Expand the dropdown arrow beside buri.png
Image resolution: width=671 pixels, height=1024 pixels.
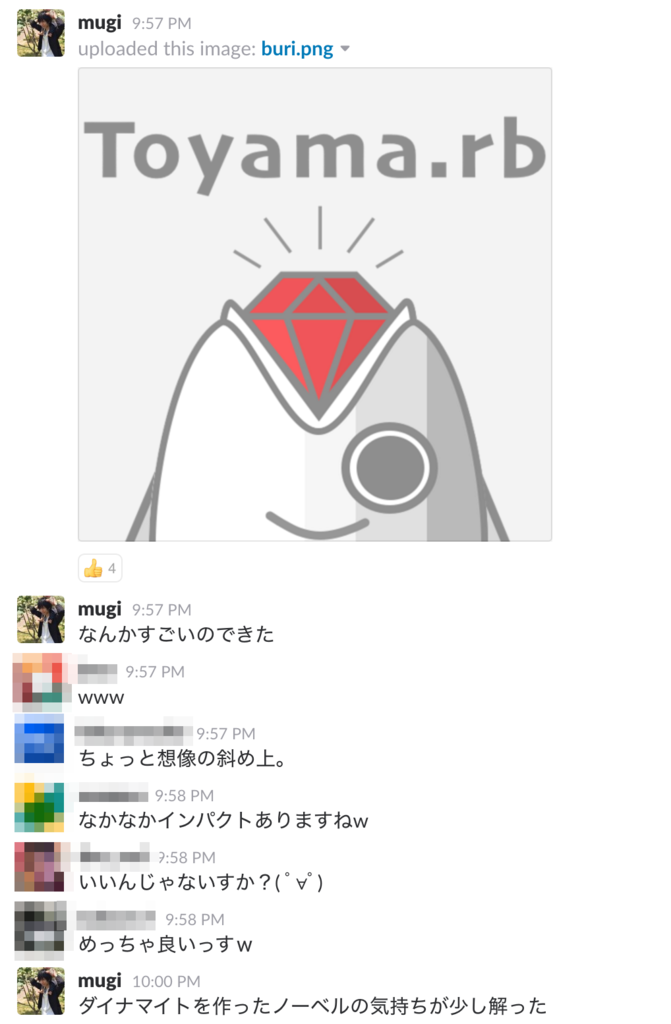pyautogui.click(x=345, y=49)
